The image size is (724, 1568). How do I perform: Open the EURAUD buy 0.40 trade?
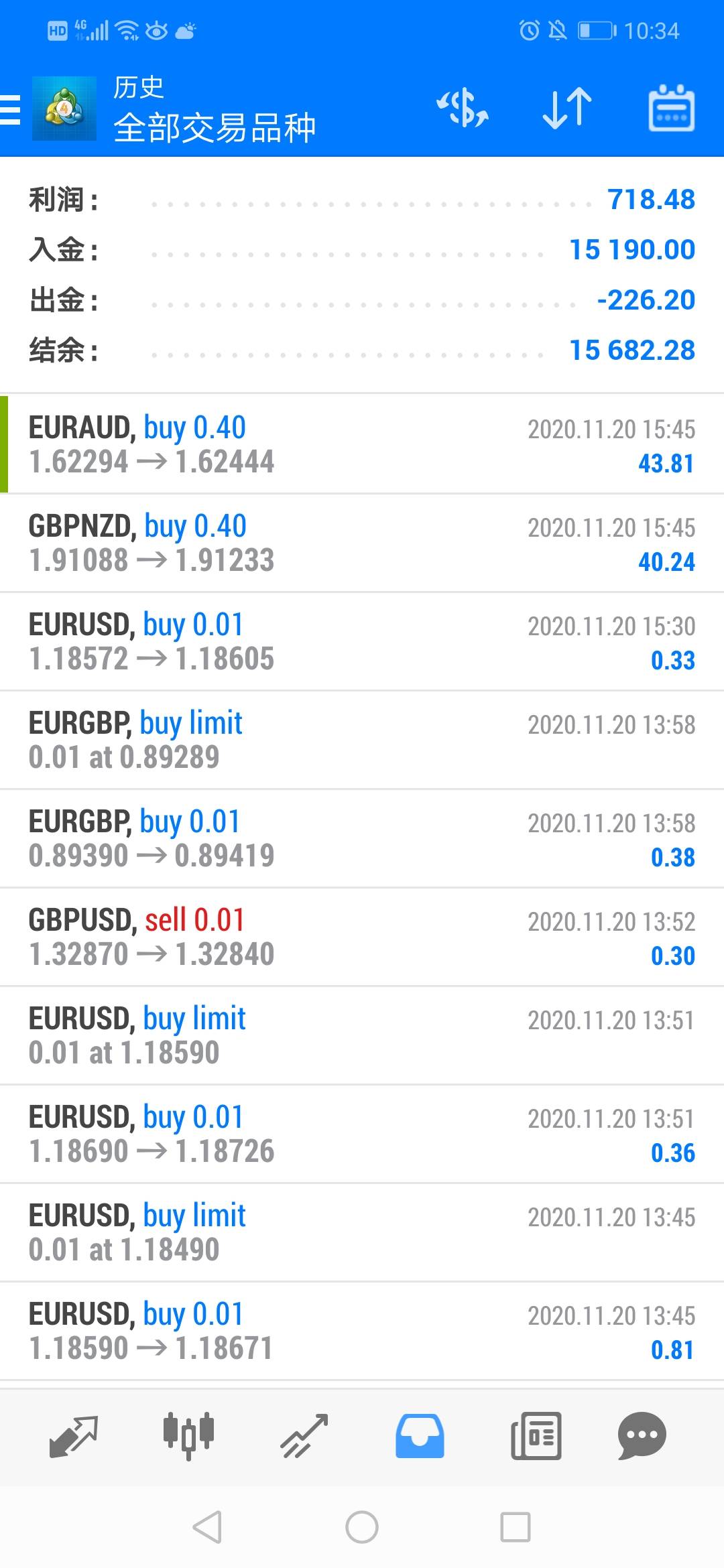click(362, 445)
